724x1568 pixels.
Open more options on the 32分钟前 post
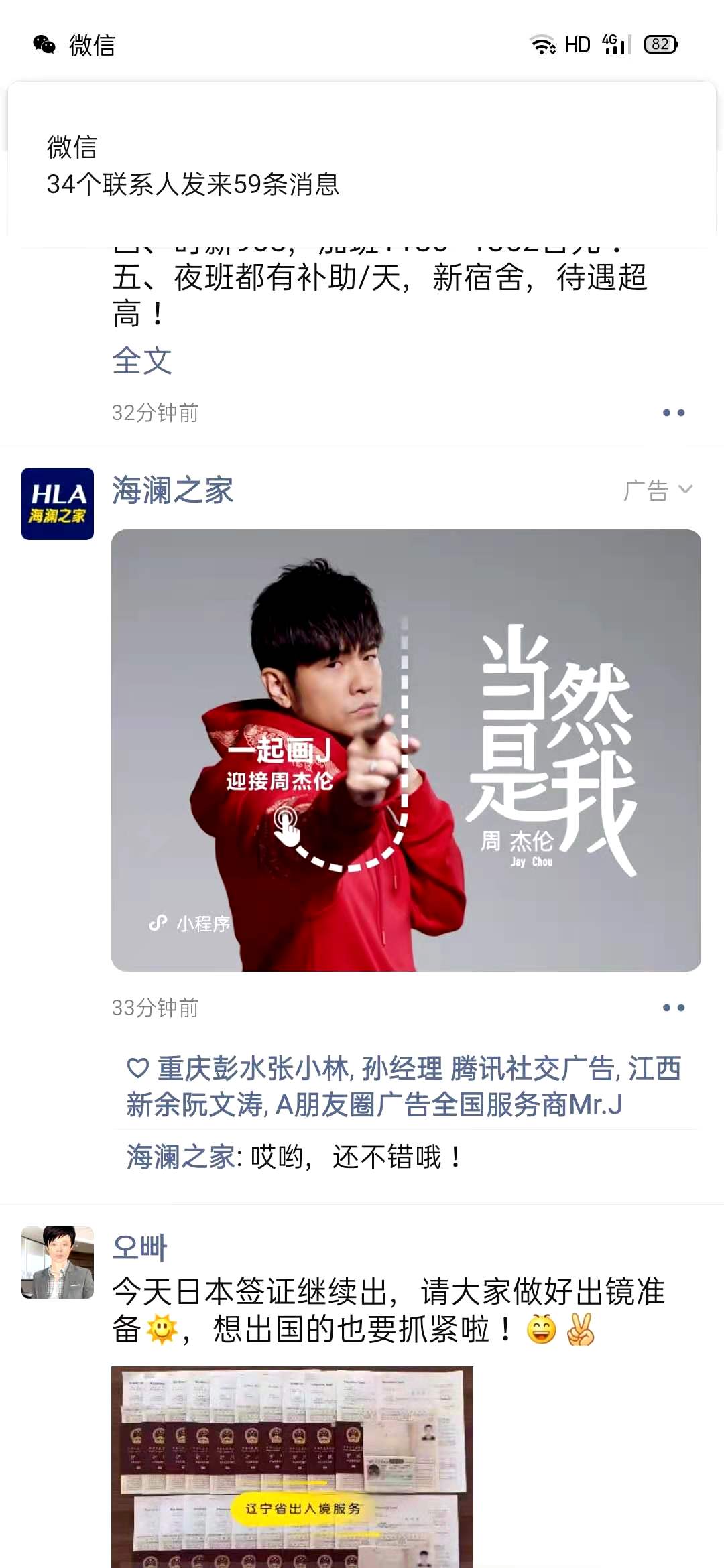click(673, 413)
